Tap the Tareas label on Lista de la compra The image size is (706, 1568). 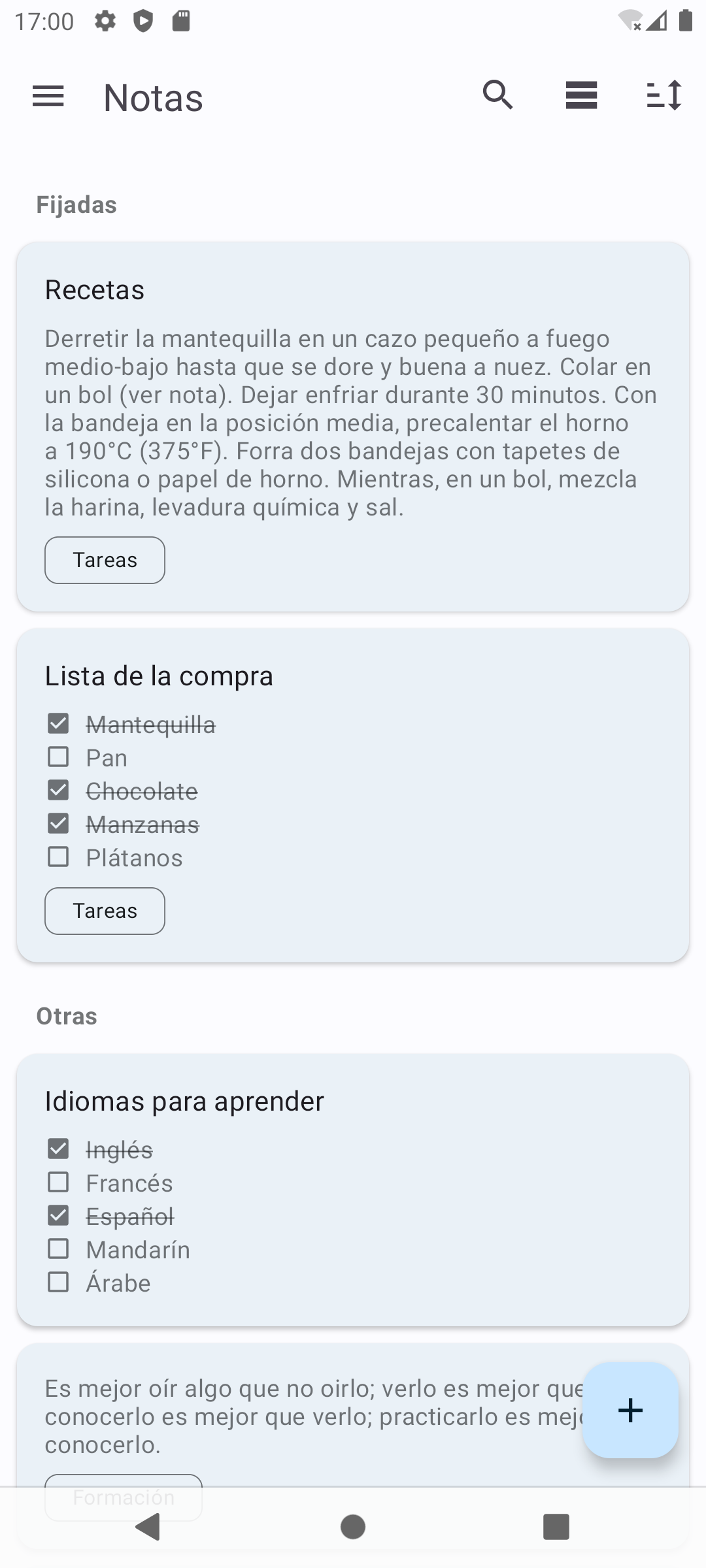(105, 911)
